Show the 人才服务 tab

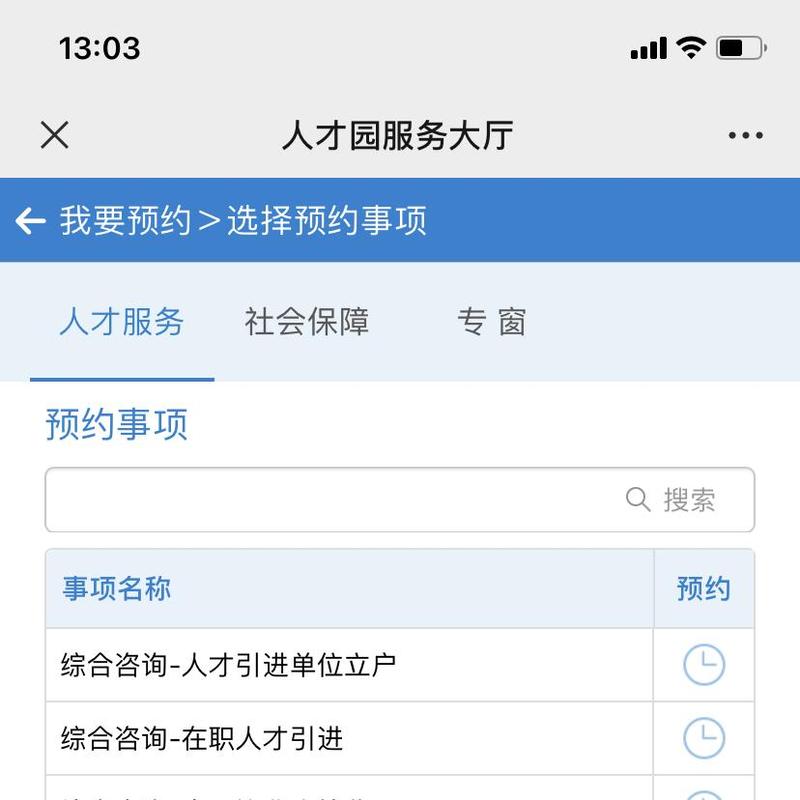click(x=122, y=322)
